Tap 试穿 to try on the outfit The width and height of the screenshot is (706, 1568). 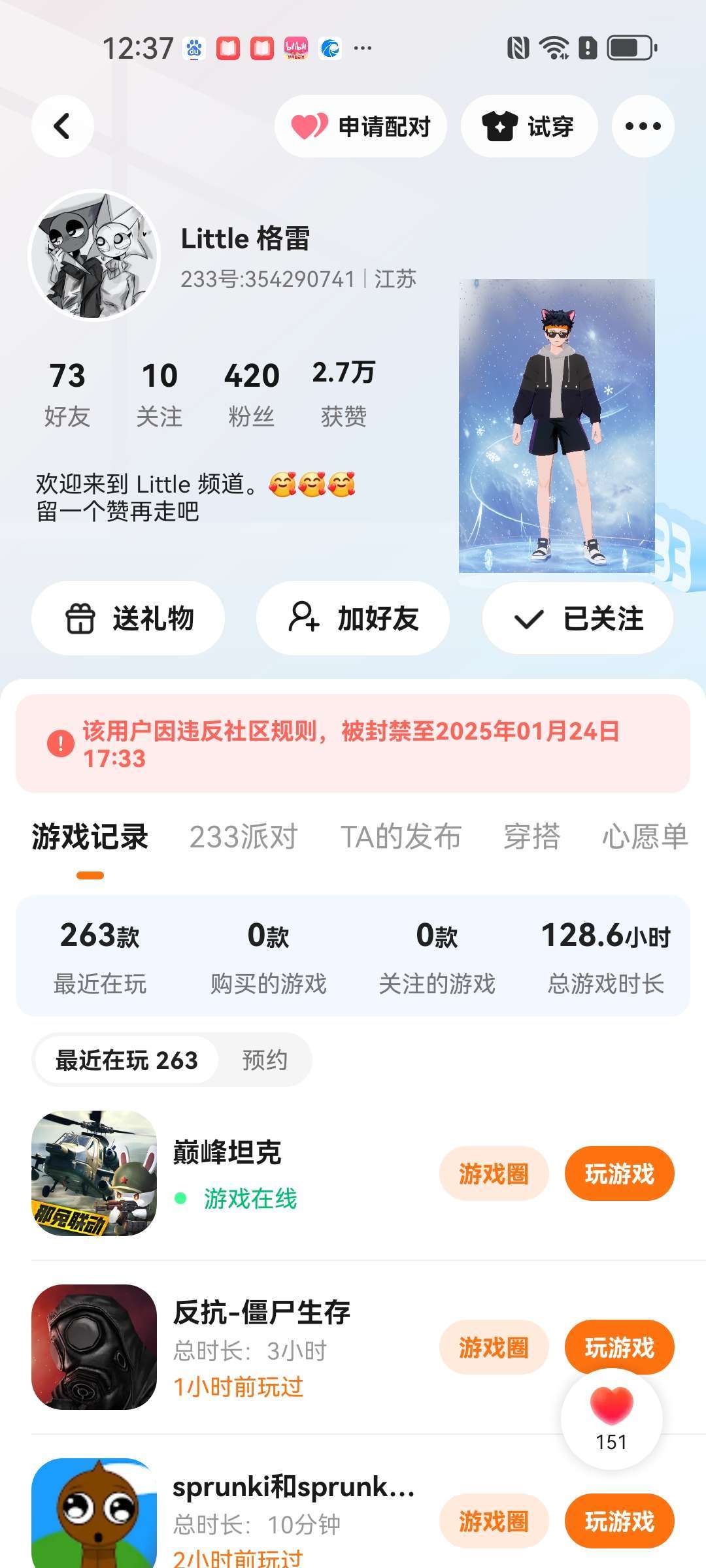click(529, 126)
